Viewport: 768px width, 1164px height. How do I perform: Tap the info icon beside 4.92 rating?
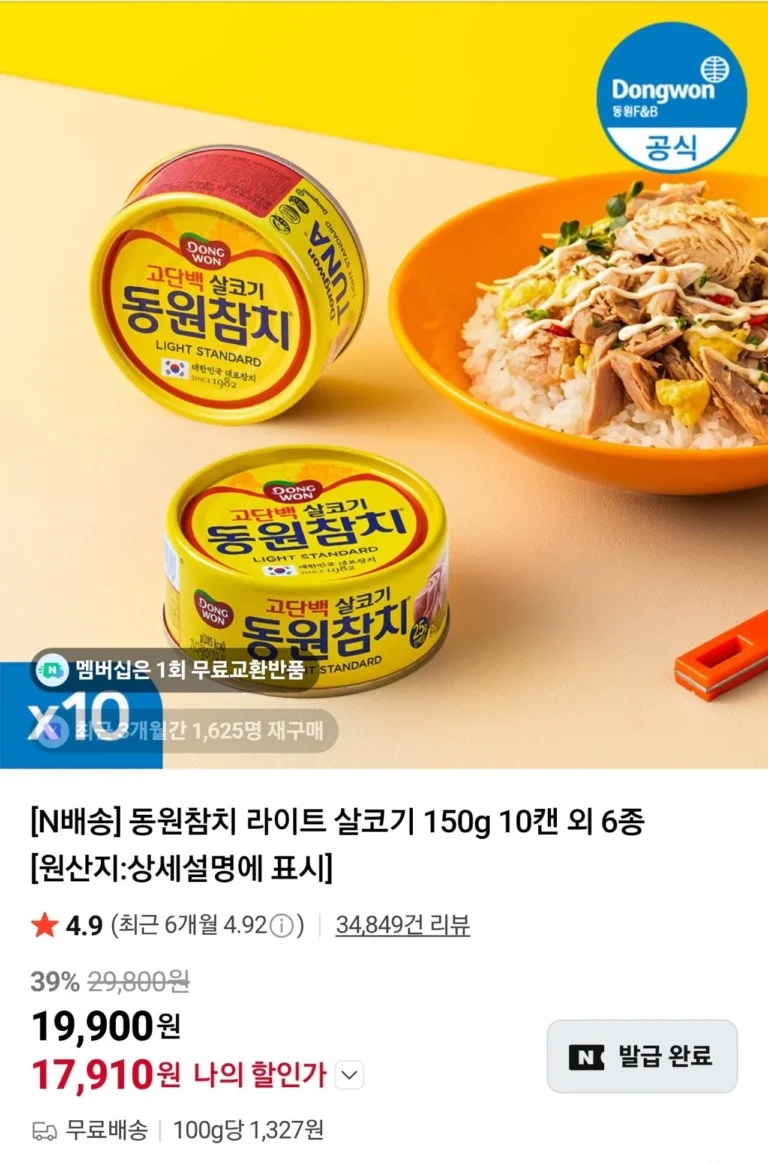281,926
